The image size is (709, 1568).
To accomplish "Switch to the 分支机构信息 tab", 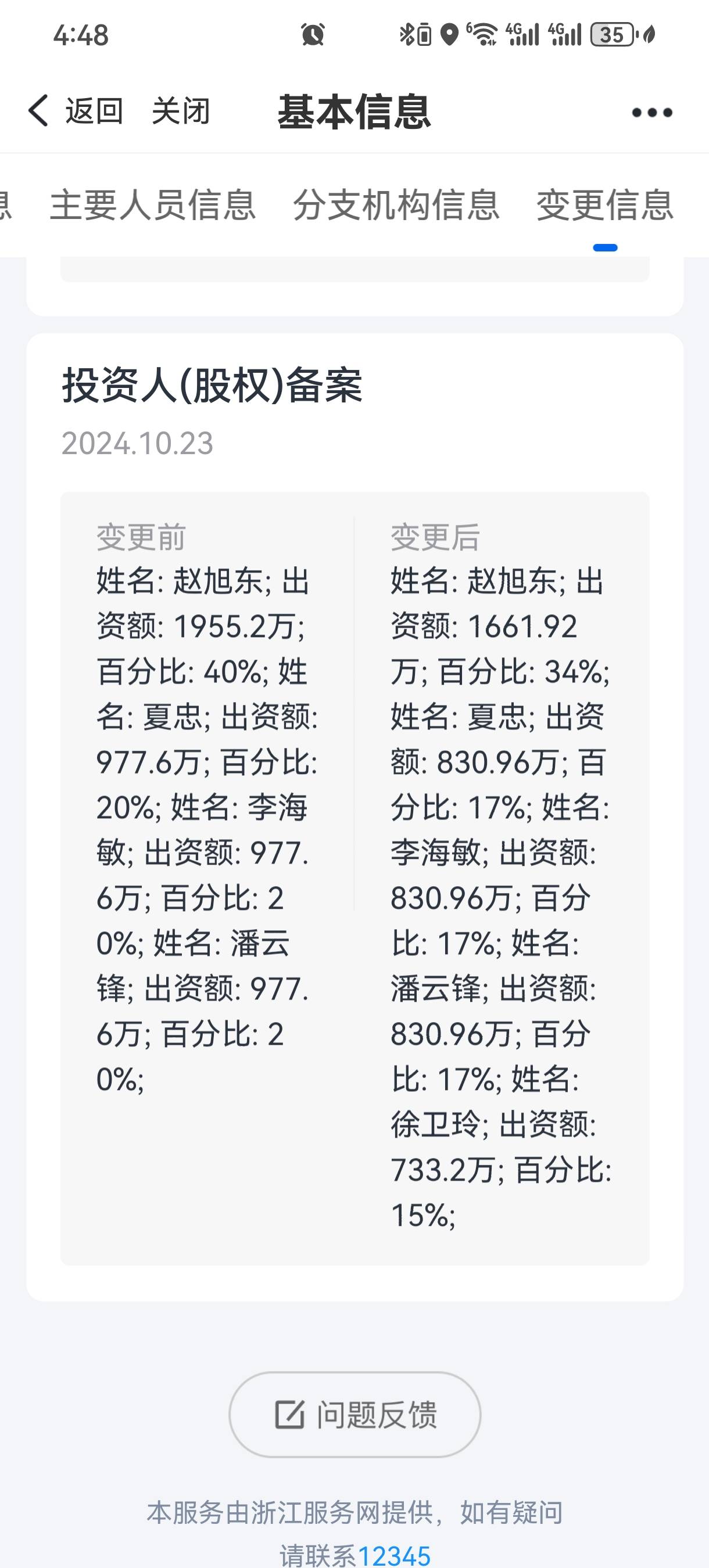I will tap(396, 204).
